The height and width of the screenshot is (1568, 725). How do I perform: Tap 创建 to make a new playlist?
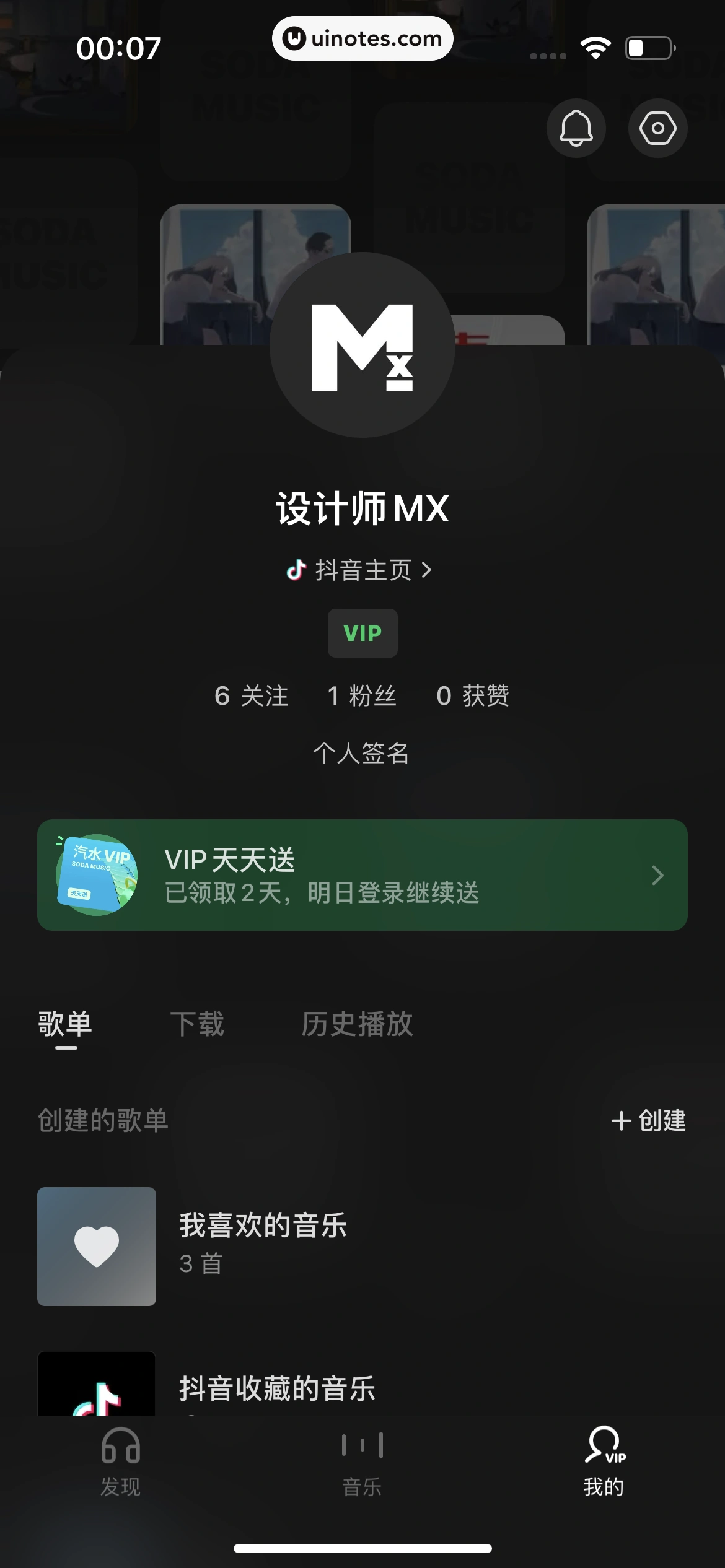[648, 1121]
